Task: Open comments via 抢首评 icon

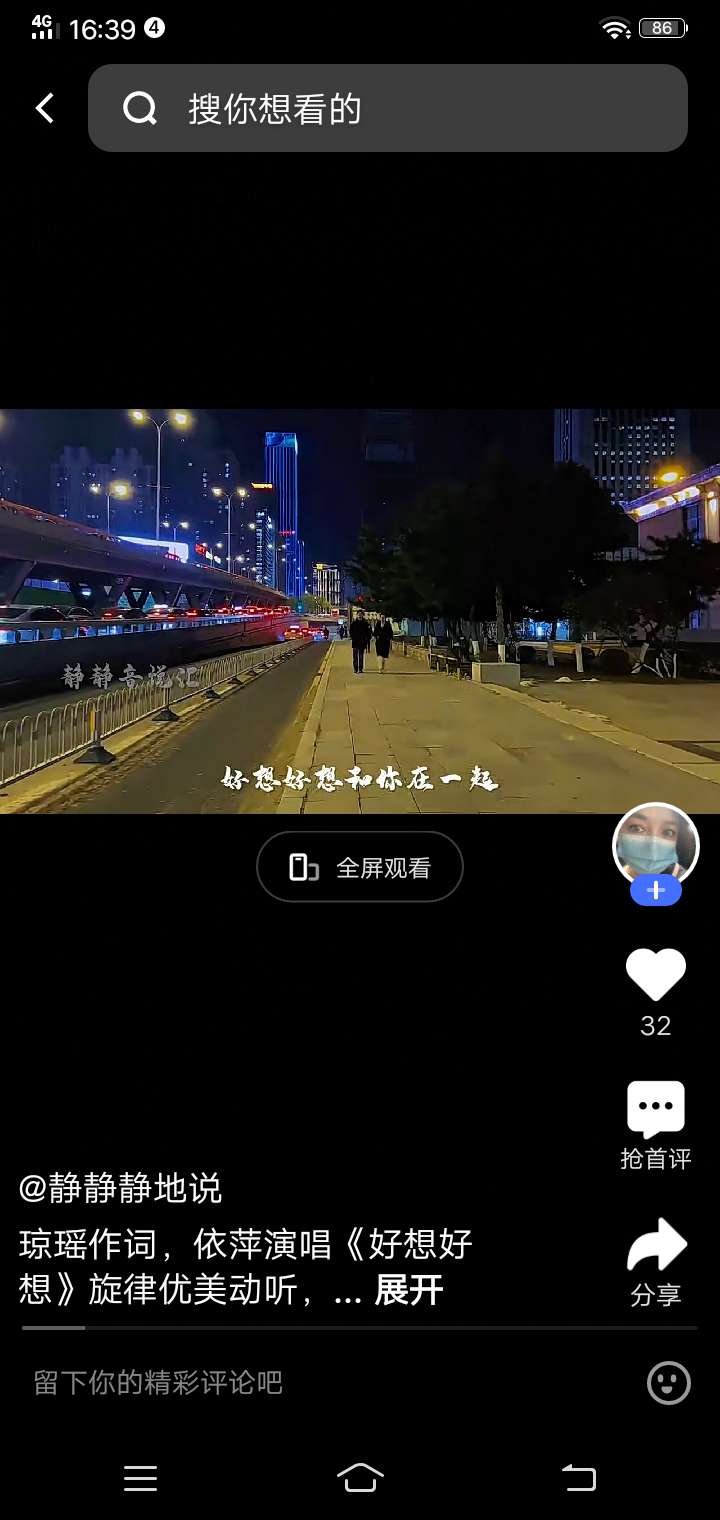Action: 655,1110
